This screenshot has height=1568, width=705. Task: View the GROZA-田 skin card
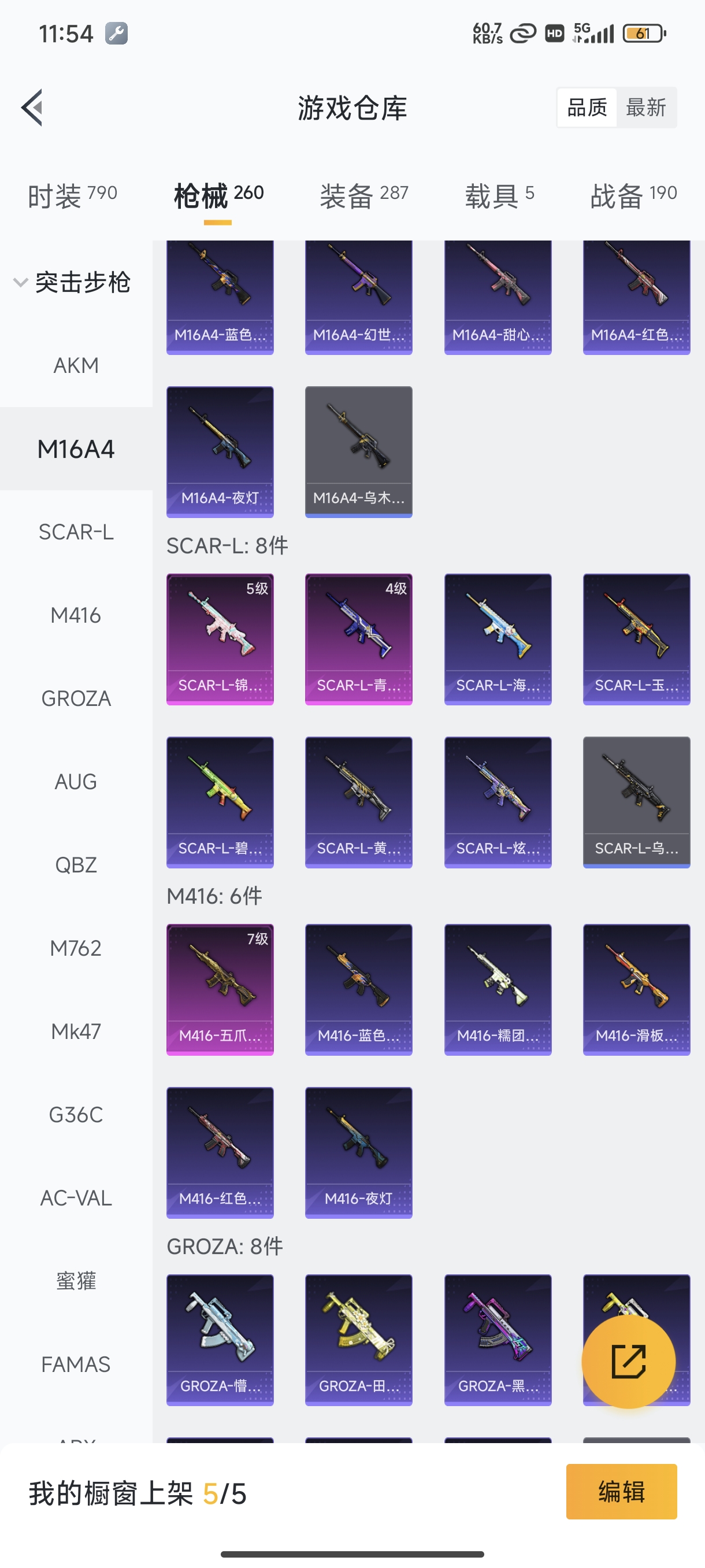click(358, 1340)
